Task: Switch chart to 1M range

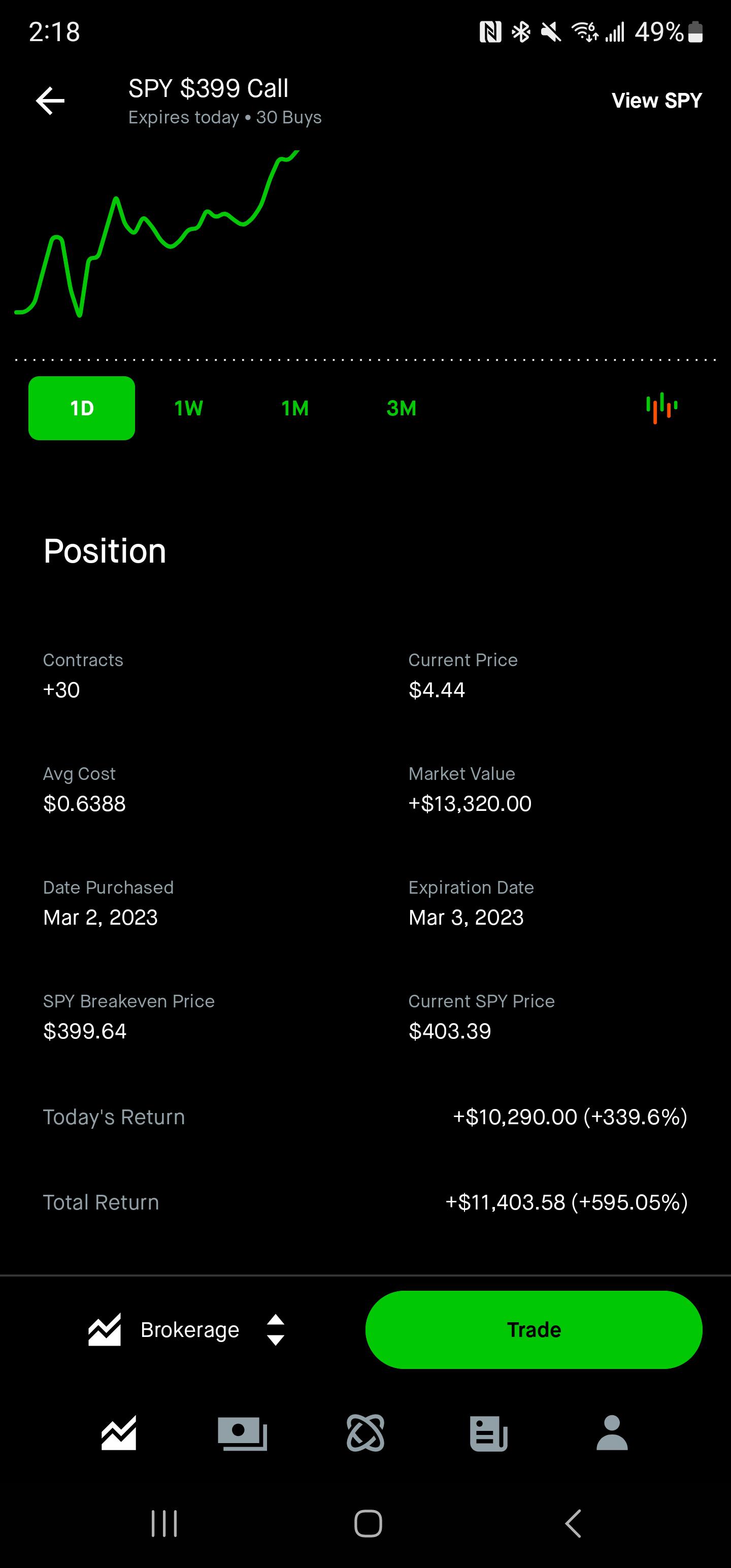Action: 294,408
